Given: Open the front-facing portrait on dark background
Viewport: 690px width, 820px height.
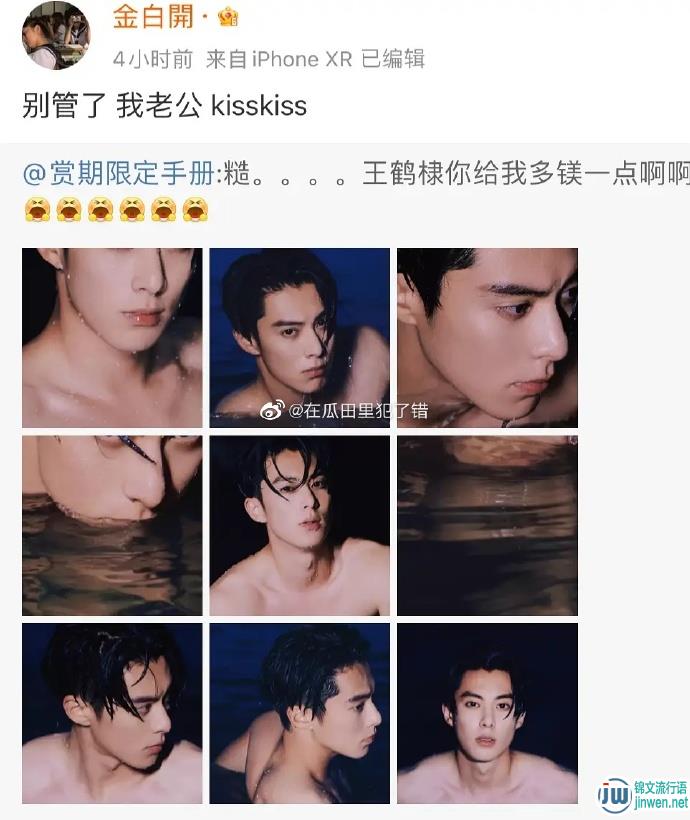Looking at the screenshot, I should pos(487,713).
